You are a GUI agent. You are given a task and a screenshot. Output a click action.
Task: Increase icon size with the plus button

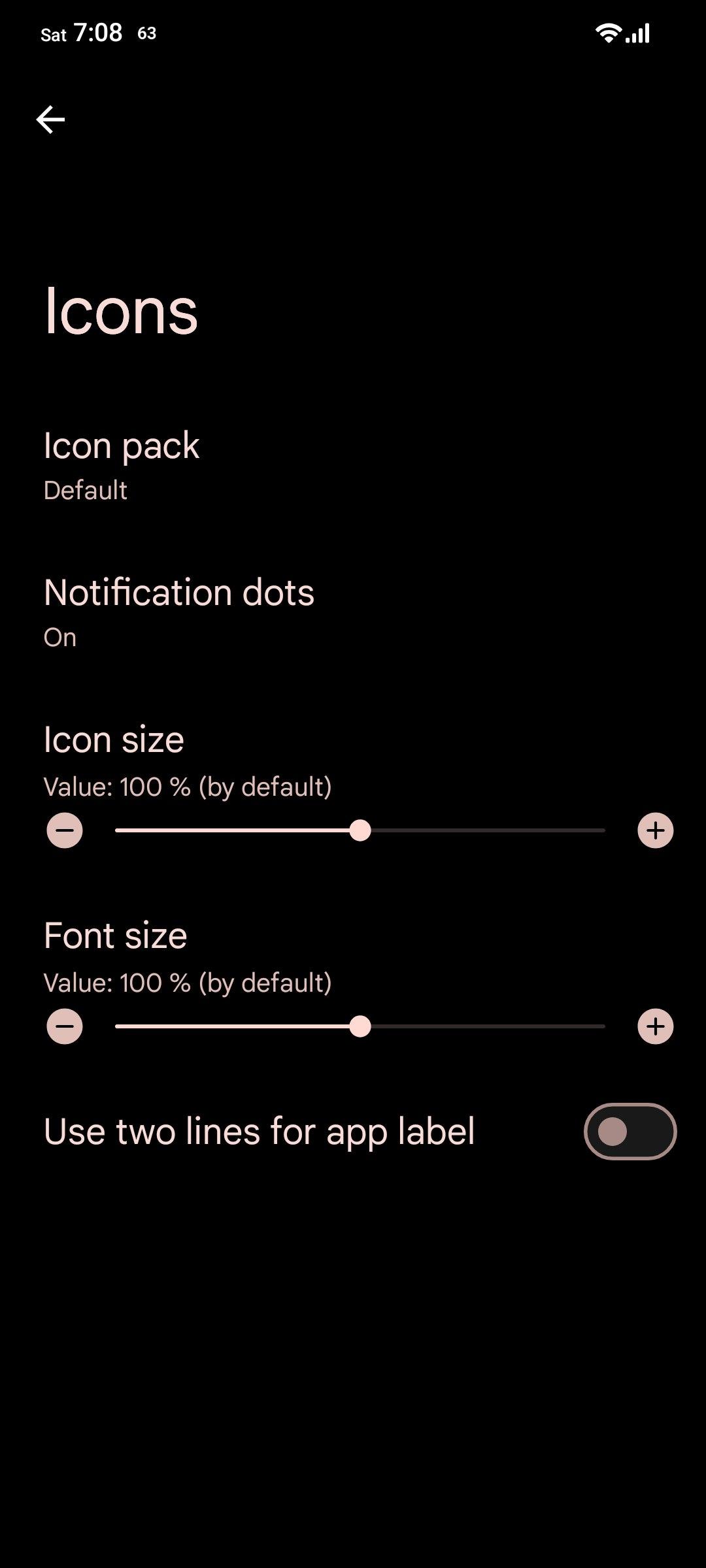pos(656,830)
